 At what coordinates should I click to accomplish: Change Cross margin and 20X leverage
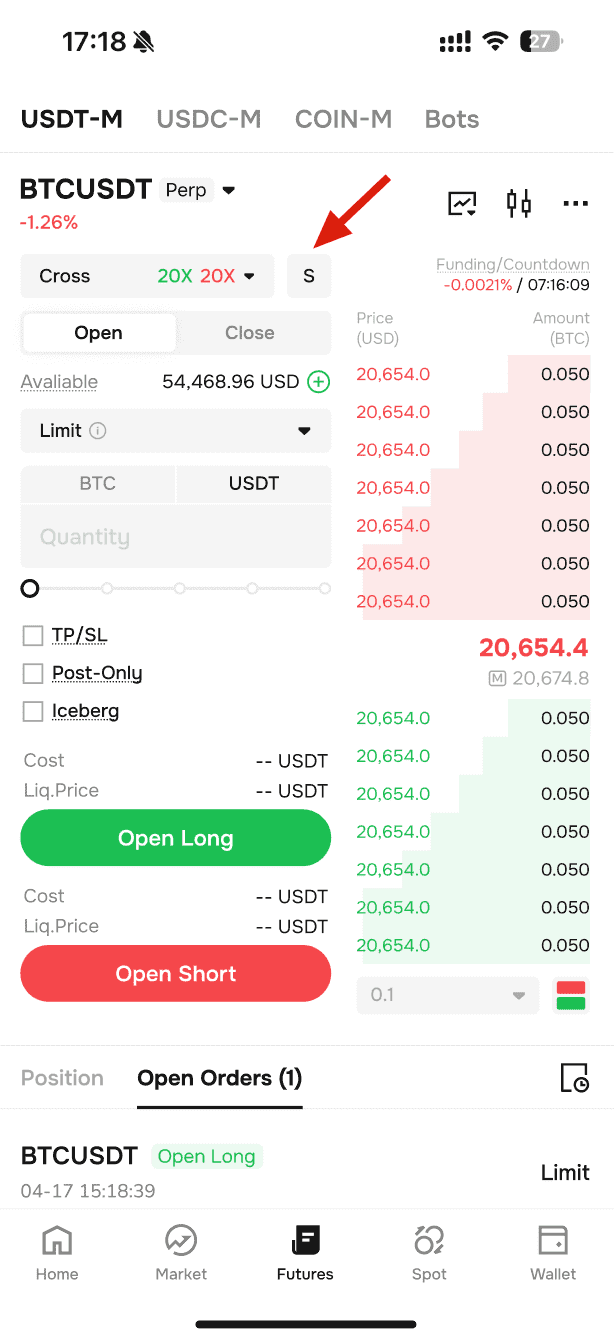click(x=147, y=276)
